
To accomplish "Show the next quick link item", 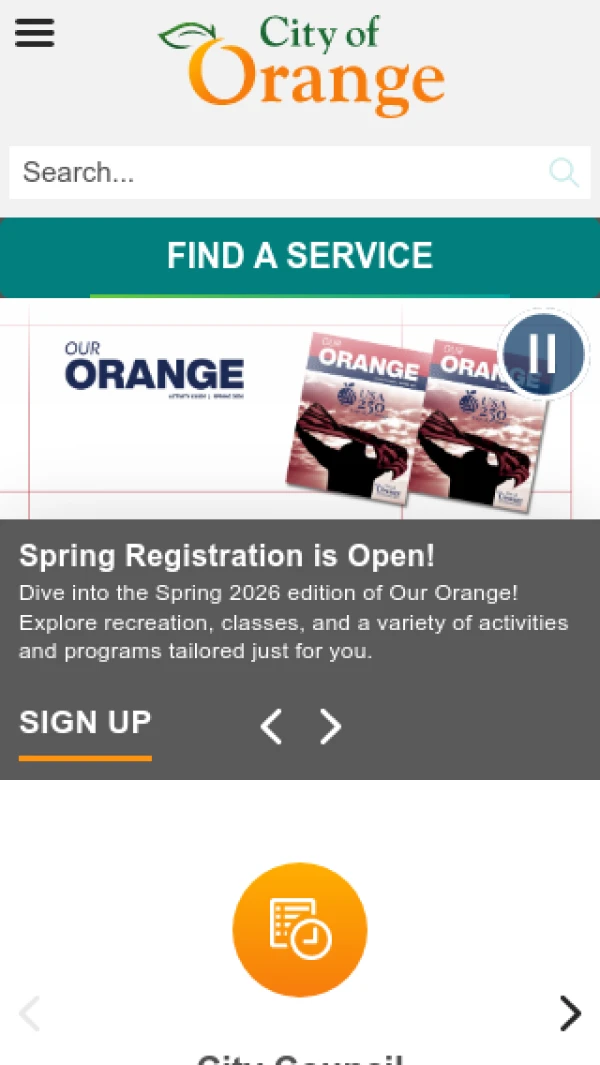I will click(570, 1013).
